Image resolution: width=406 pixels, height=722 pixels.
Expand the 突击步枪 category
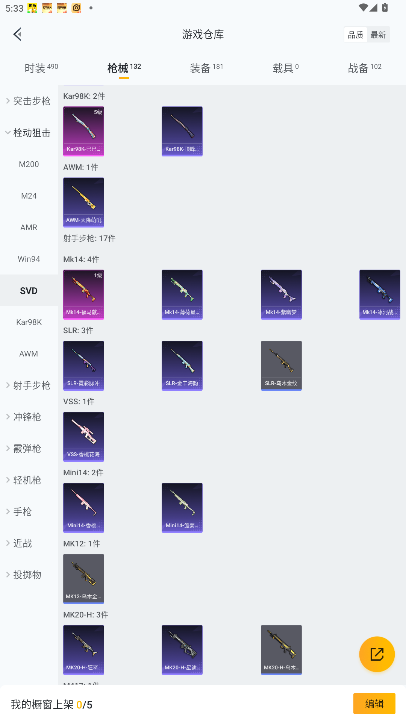point(29,101)
